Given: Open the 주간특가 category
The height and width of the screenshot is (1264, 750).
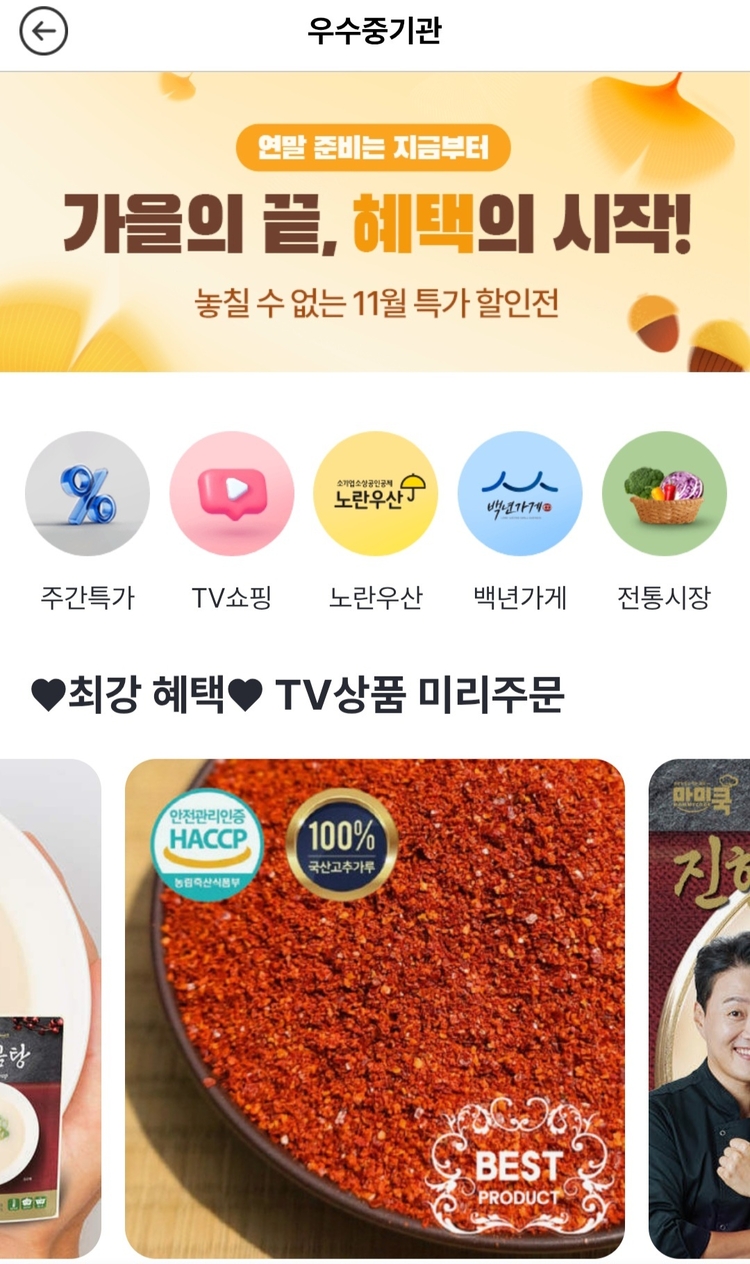Looking at the screenshot, I should [x=87, y=494].
